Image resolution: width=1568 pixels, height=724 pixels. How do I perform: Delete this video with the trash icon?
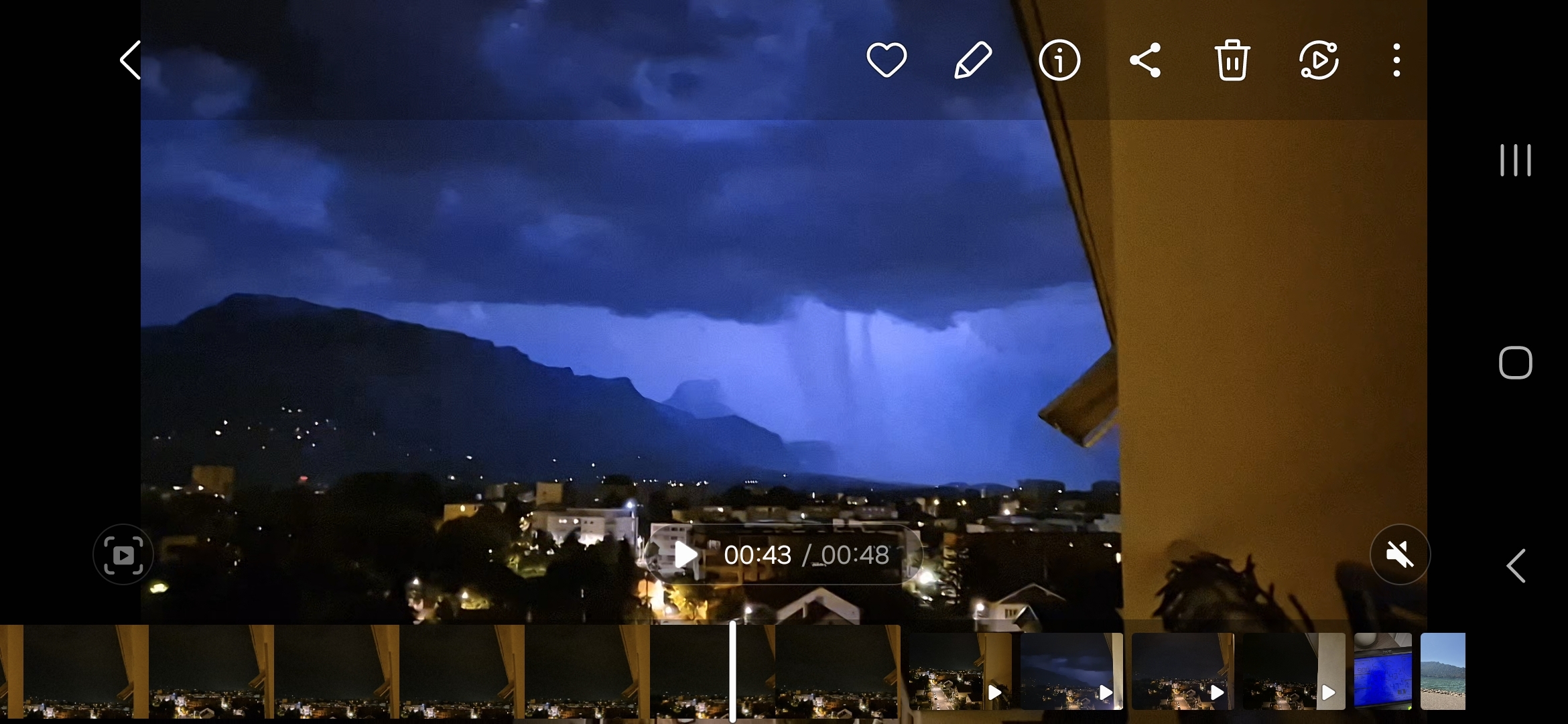pos(1232,60)
